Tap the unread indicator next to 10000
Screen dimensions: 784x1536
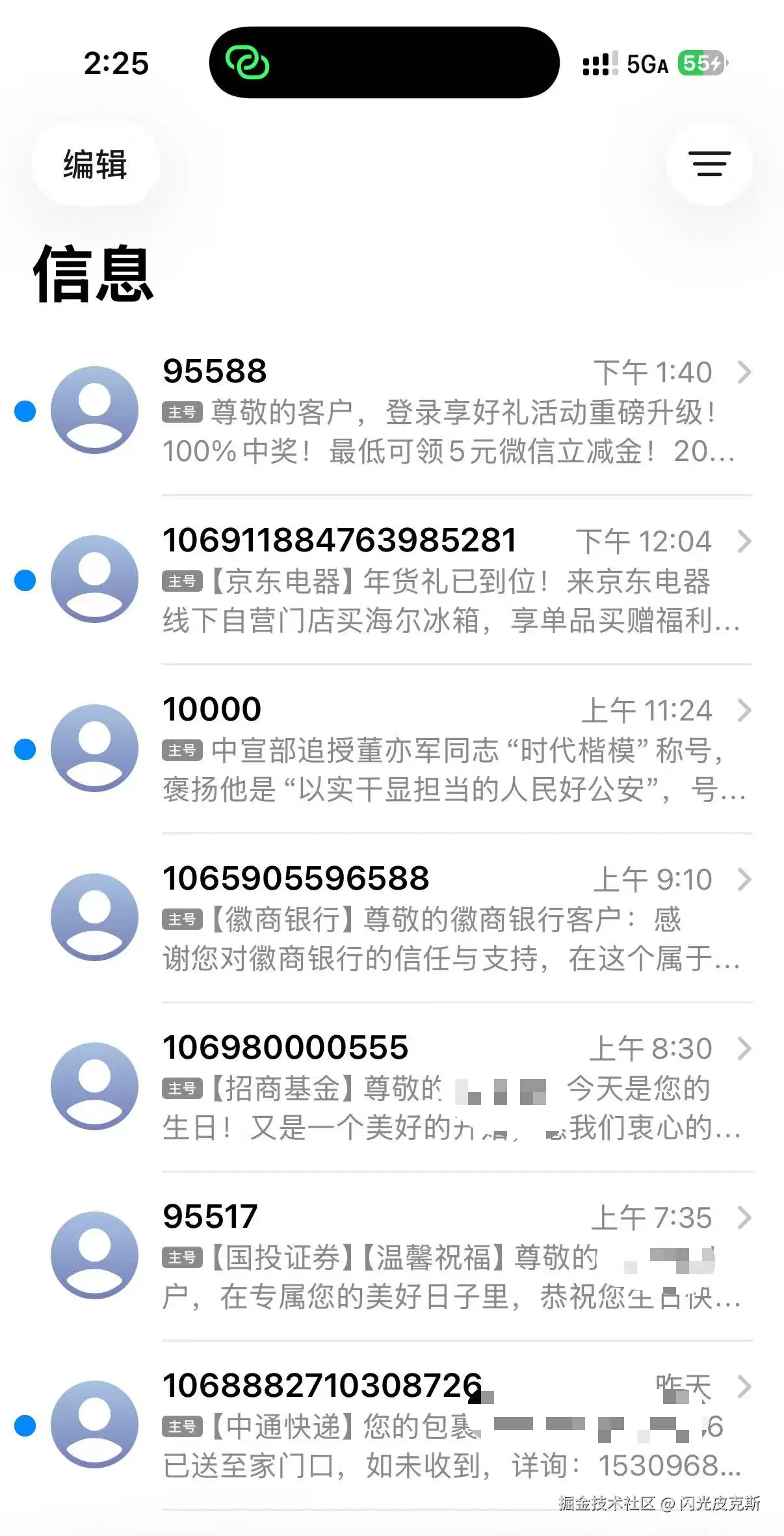23,748
